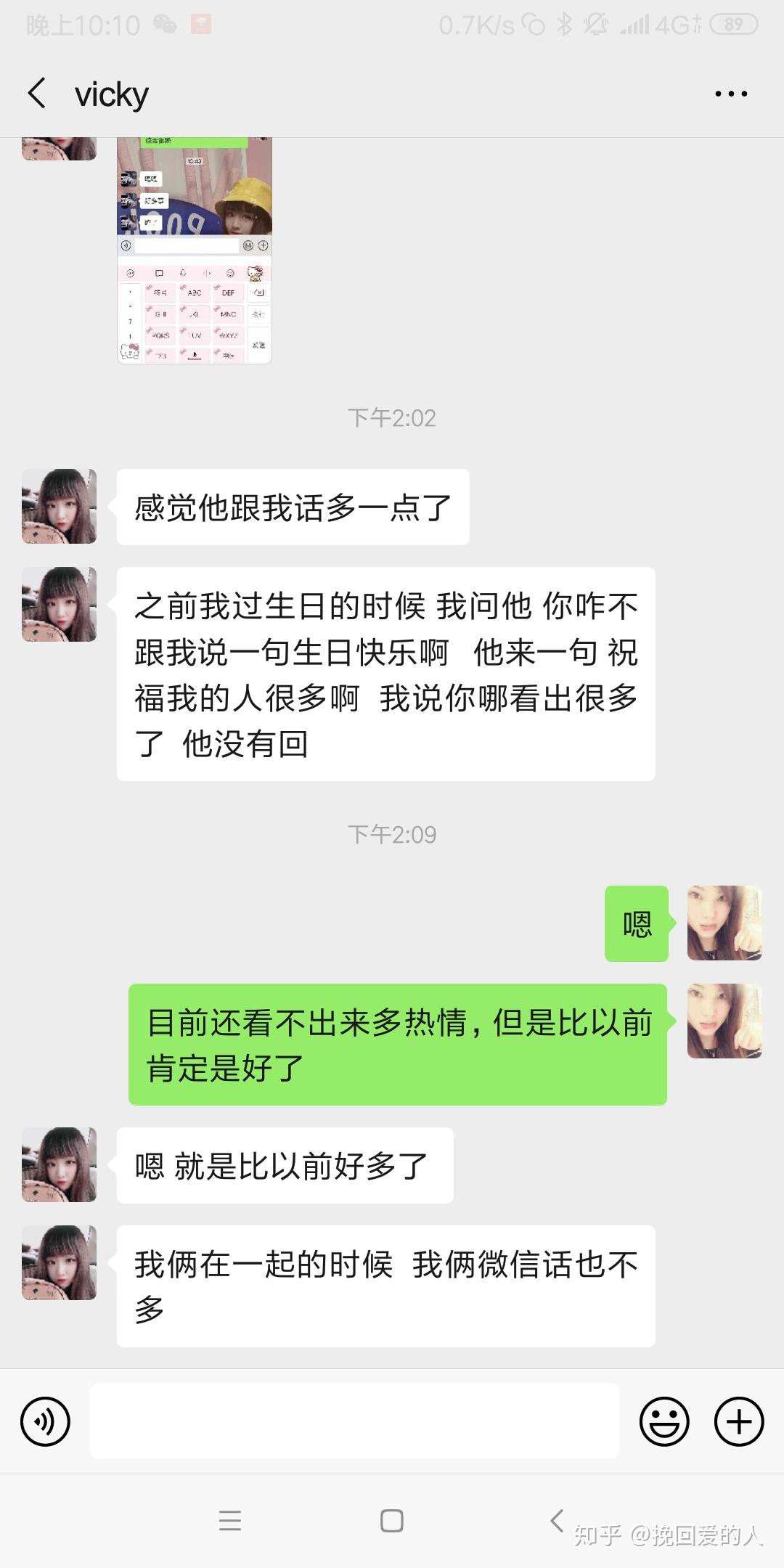Return to chat list via back arrow
Image resolution: width=784 pixels, height=1568 pixels.
tap(38, 93)
